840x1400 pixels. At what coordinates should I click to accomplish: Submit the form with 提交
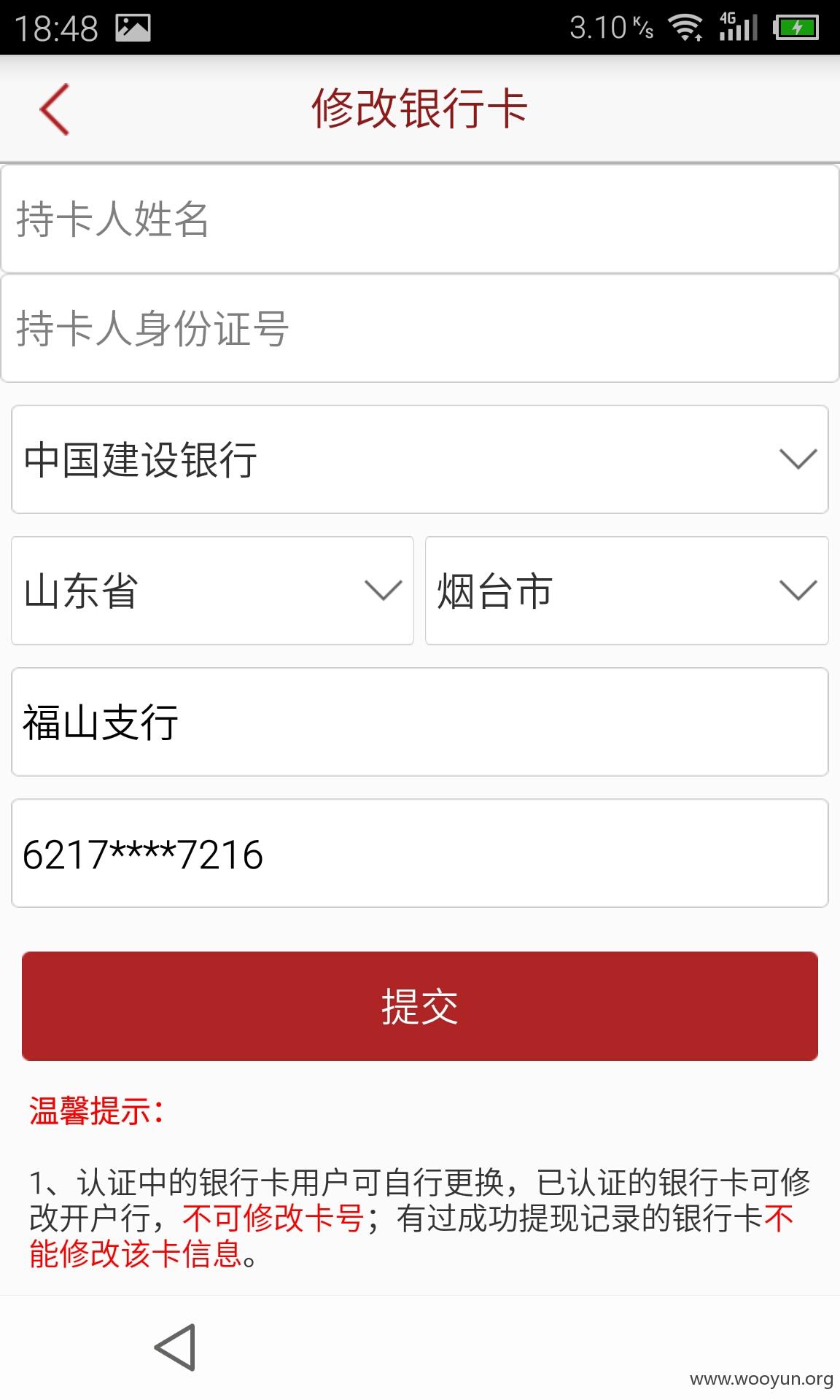tap(420, 1006)
